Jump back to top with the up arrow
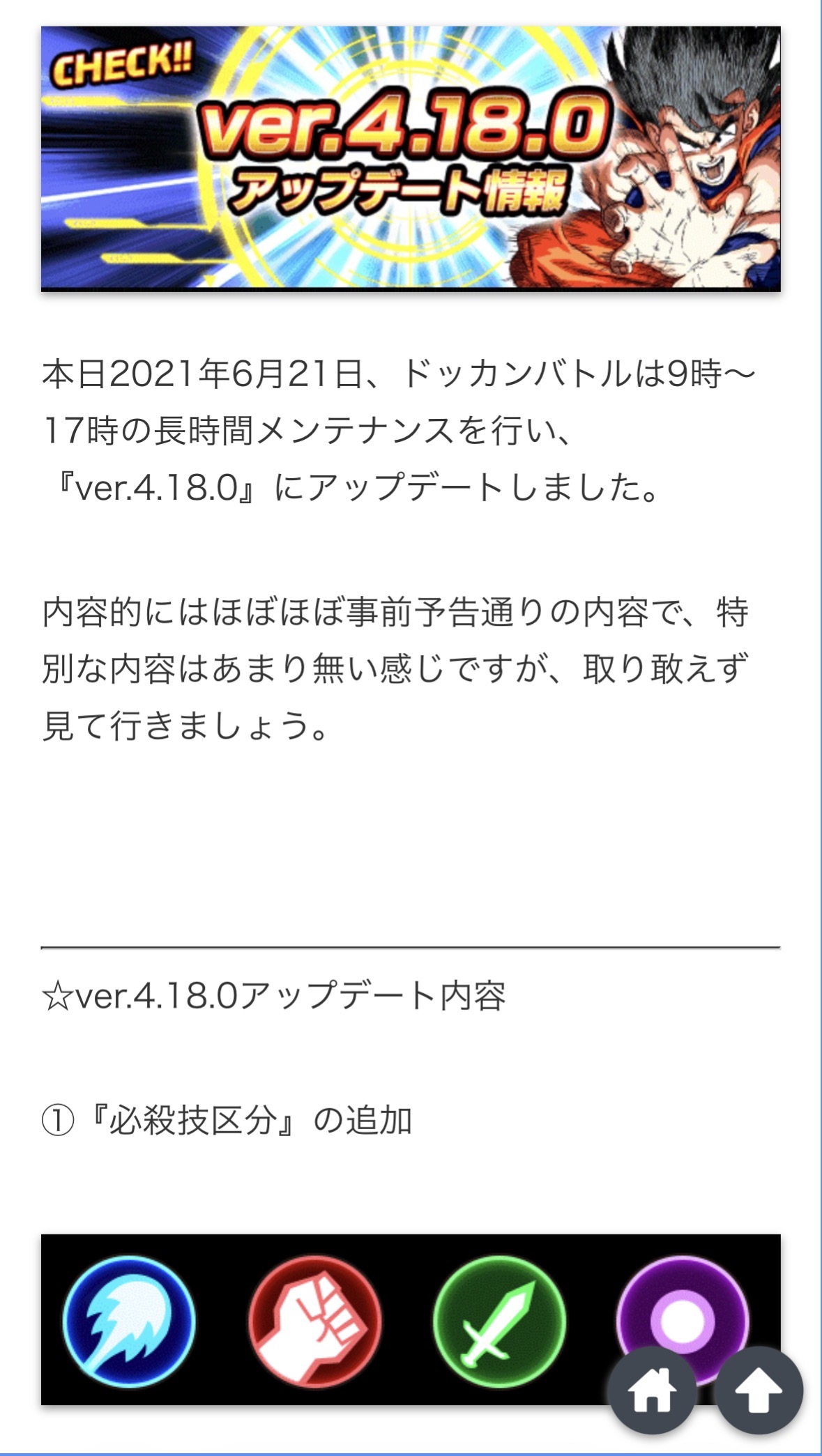The width and height of the screenshot is (822, 1456). [x=759, y=1390]
